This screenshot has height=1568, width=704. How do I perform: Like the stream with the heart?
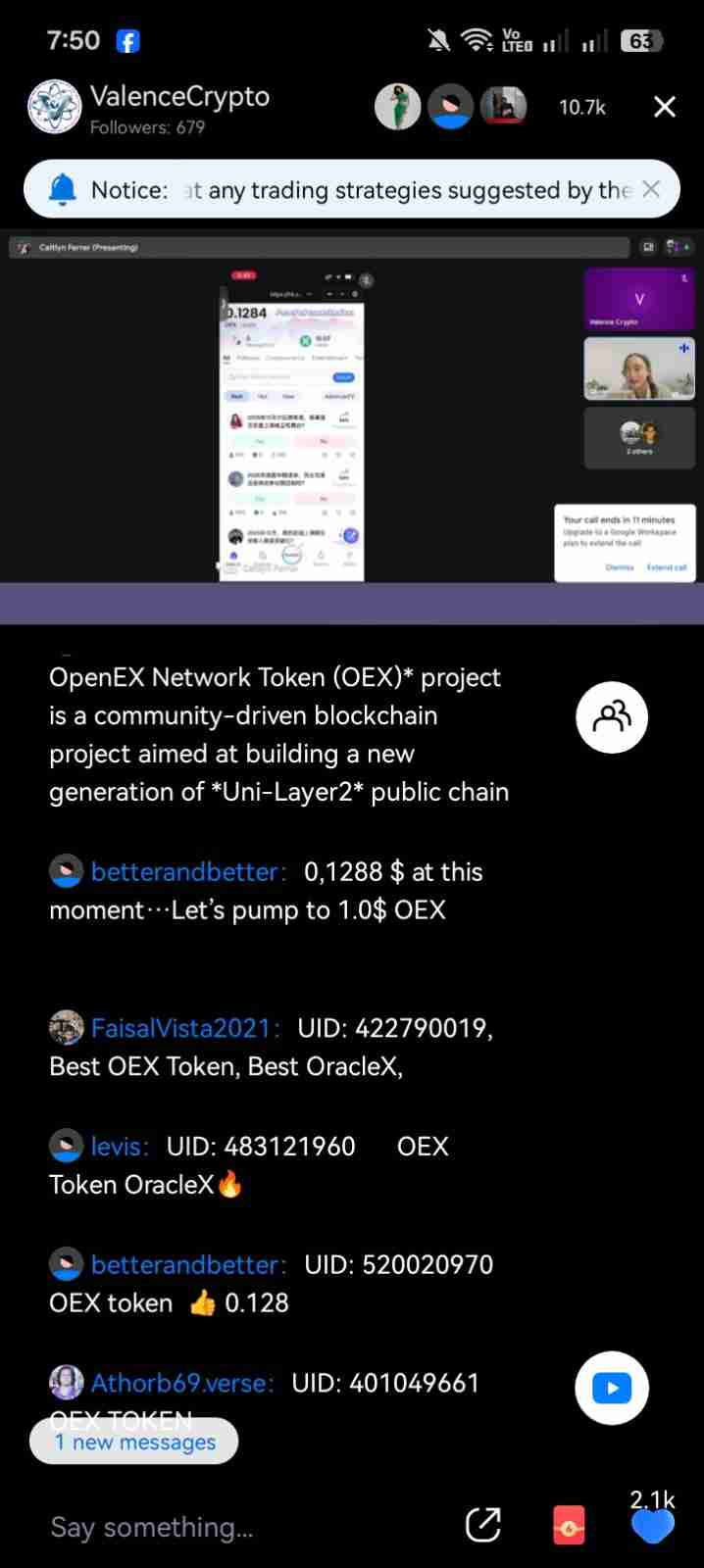(652, 1525)
